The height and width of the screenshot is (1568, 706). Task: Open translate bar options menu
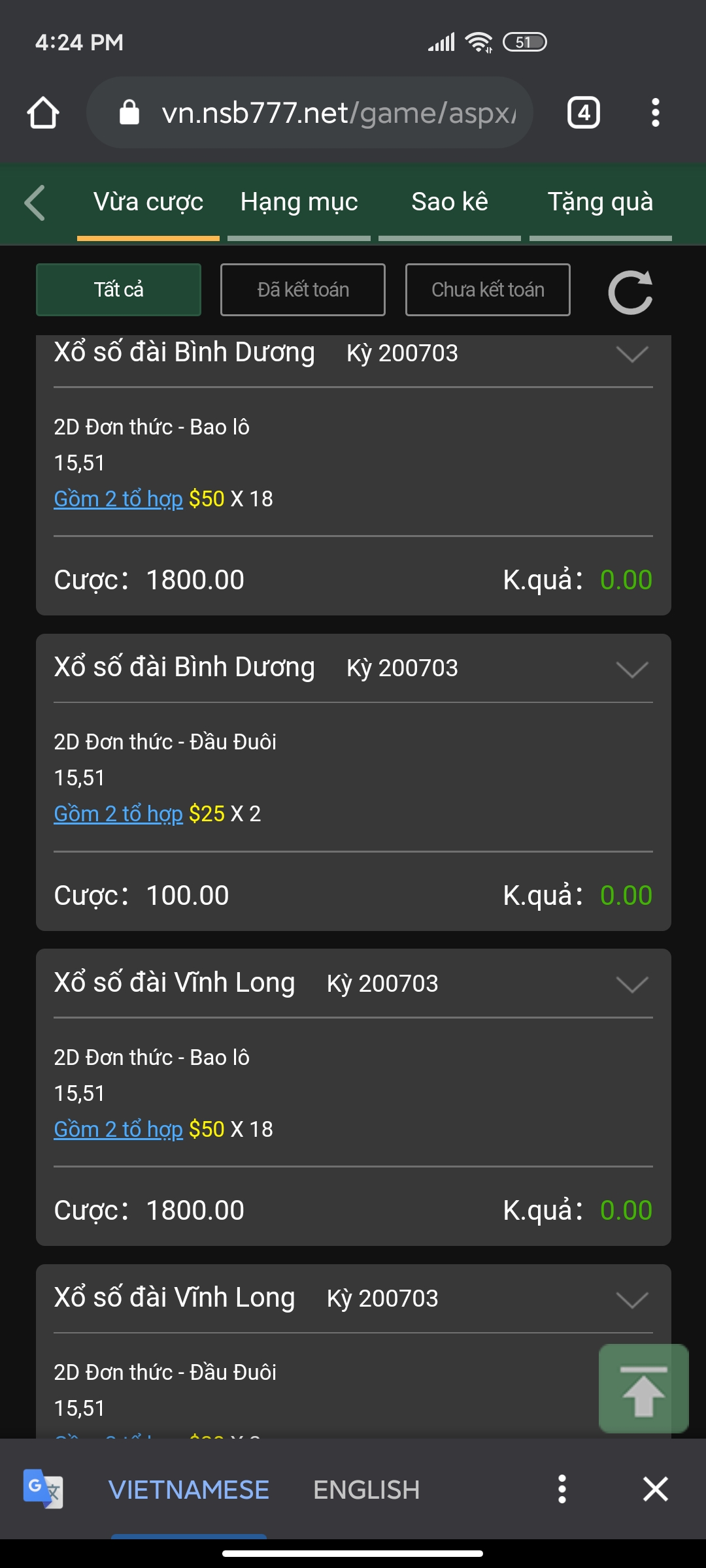click(562, 1490)
